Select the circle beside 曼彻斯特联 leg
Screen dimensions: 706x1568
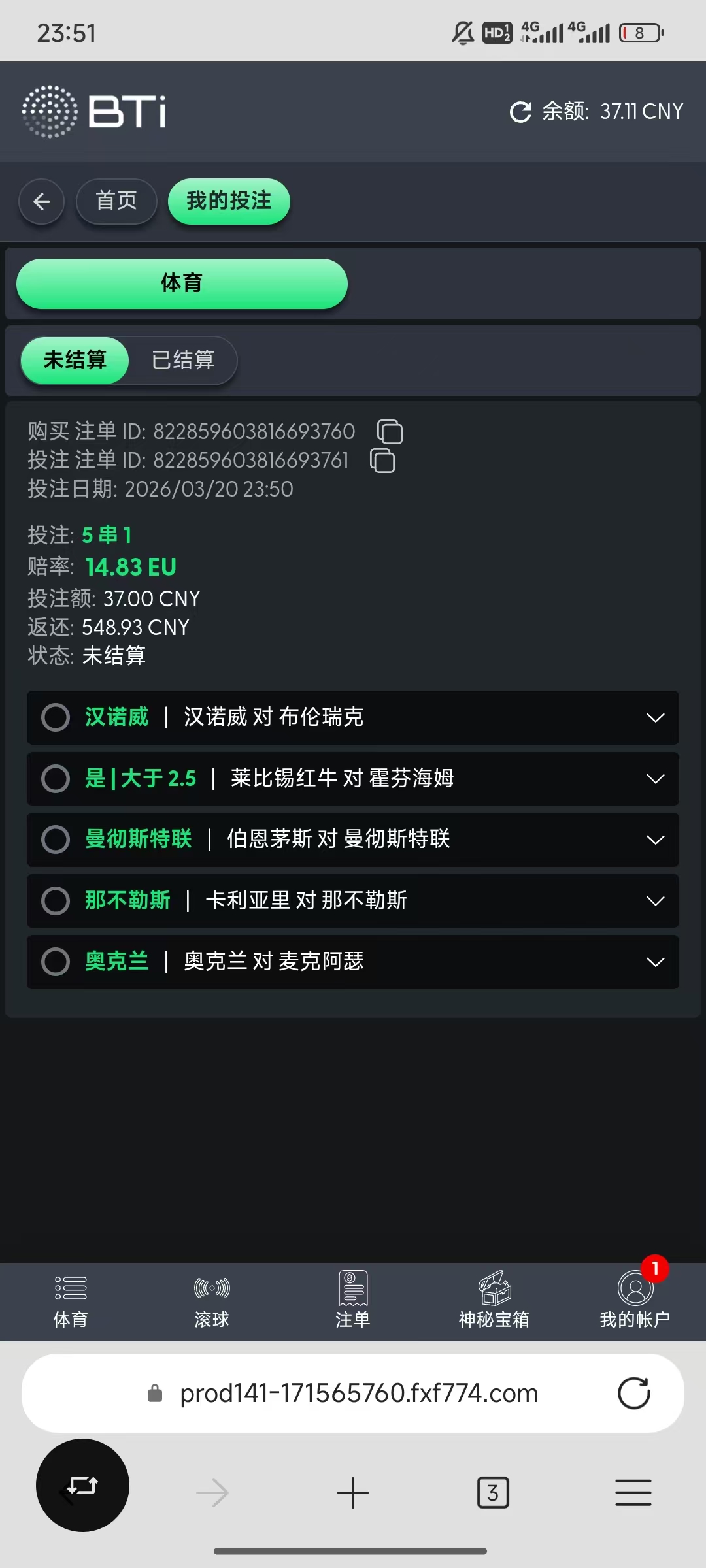coord(56,840)
